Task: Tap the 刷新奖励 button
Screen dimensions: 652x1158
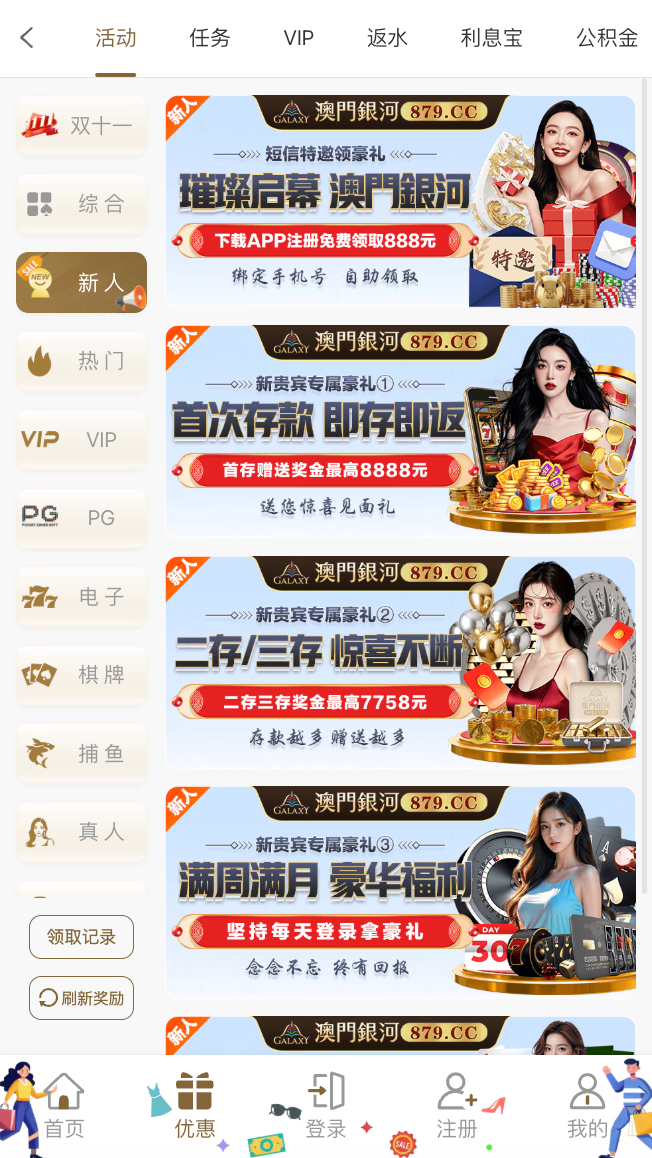Action: [81, 997]
